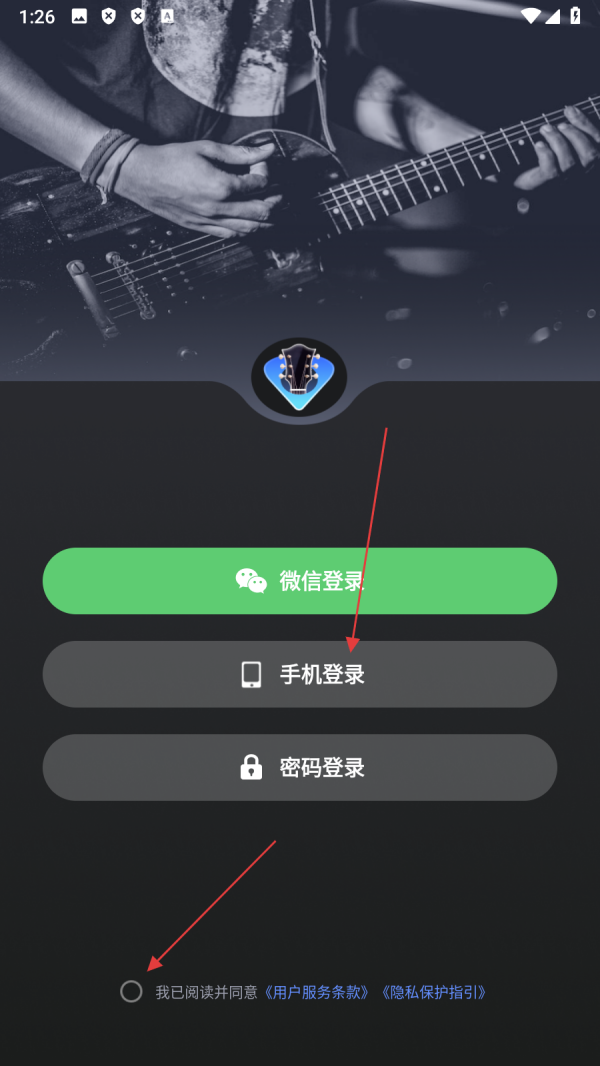The image size is (600, 1066).
Task: Check the agreement consent circle
Action: (x=131, y=991)
